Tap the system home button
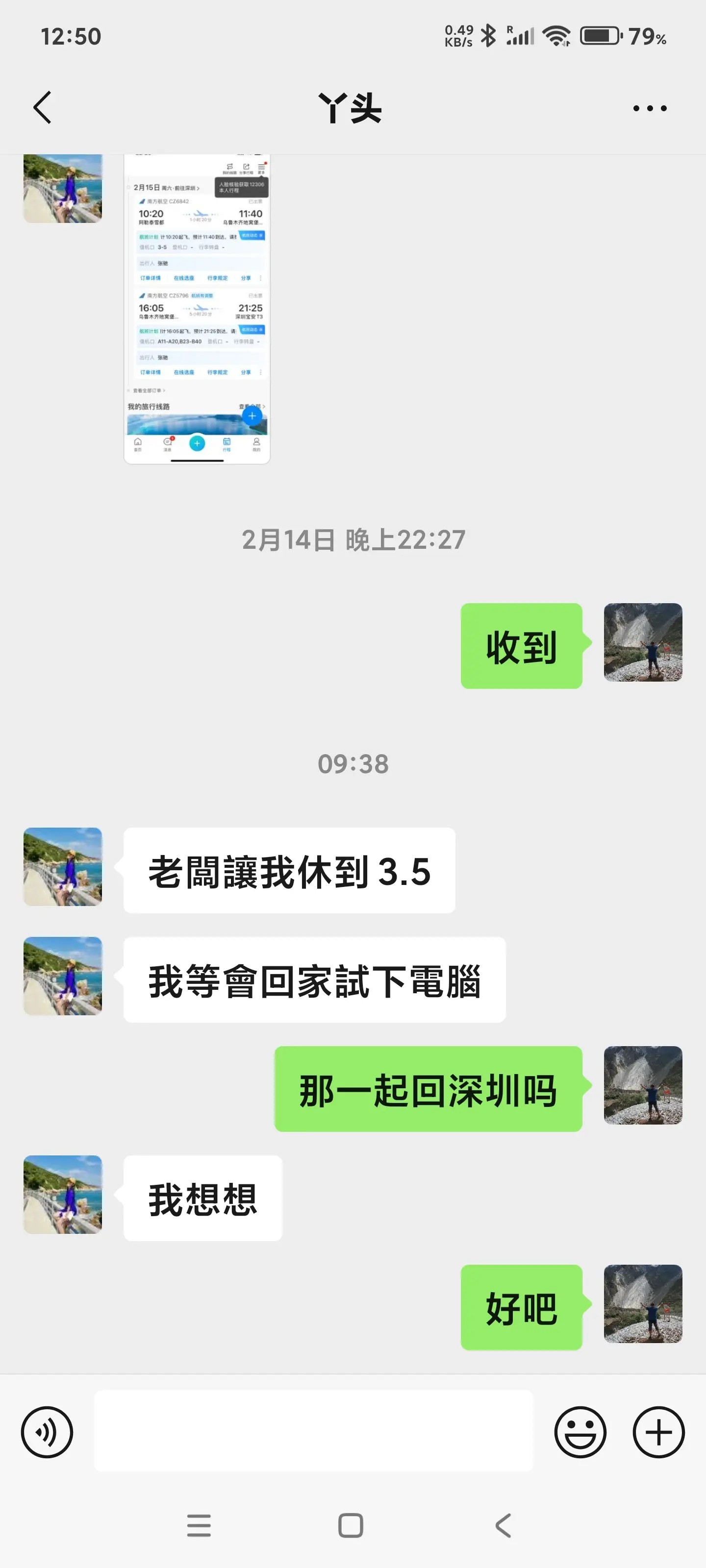The height and width of the screenshot is (1568, 706). [350, 1525]
